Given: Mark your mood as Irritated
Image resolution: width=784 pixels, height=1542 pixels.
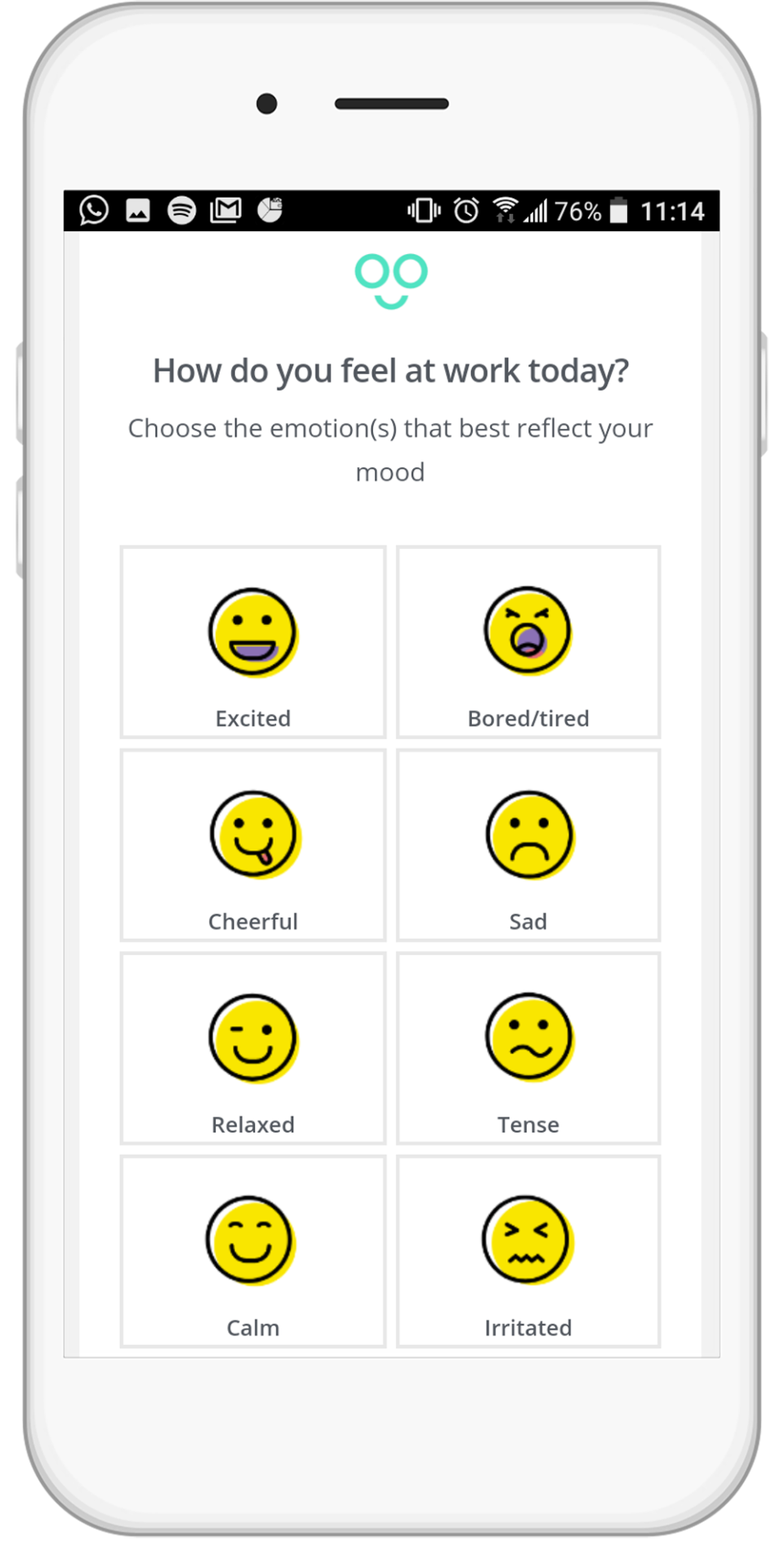Looking at the screenshot, I should coord(528,1250).
